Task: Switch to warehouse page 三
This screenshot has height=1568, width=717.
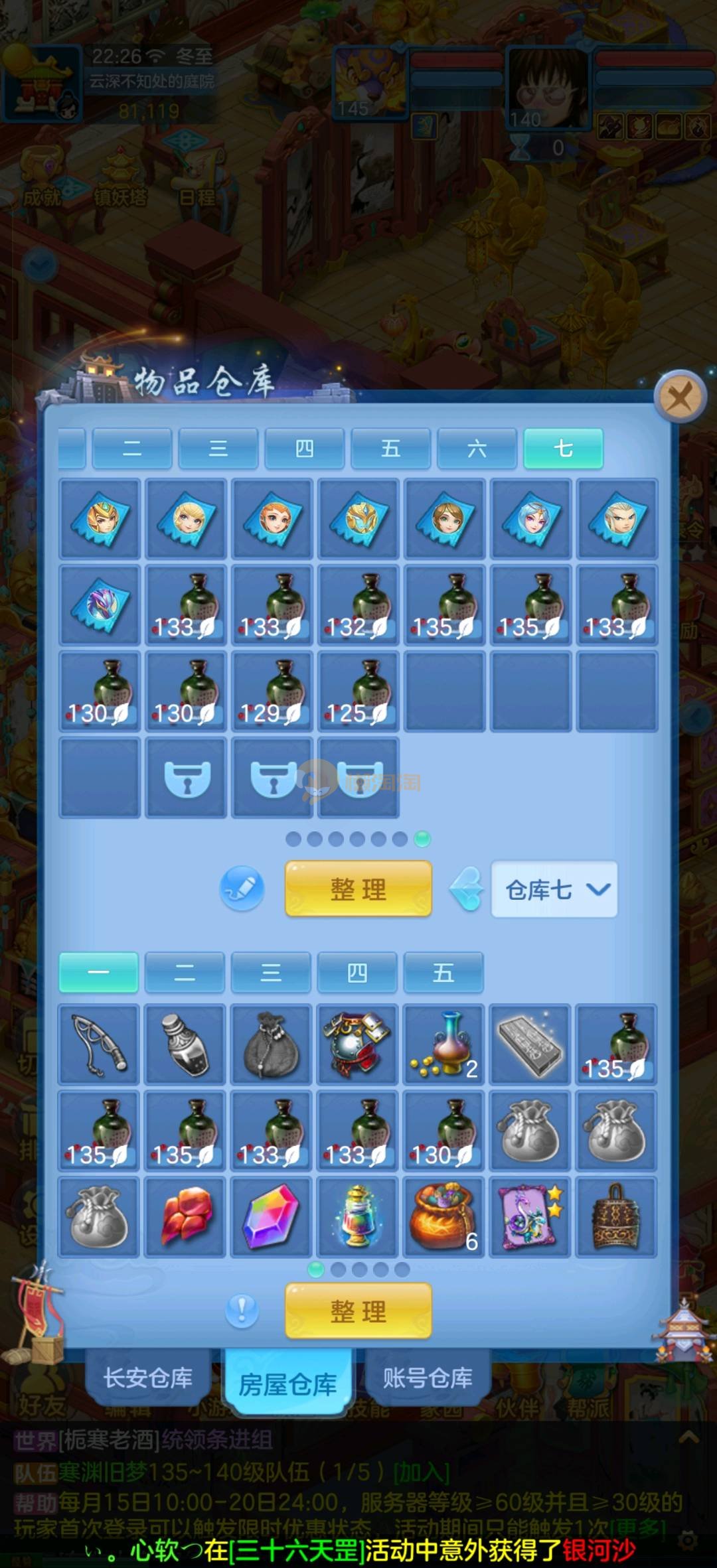Action: pos(218,449)
